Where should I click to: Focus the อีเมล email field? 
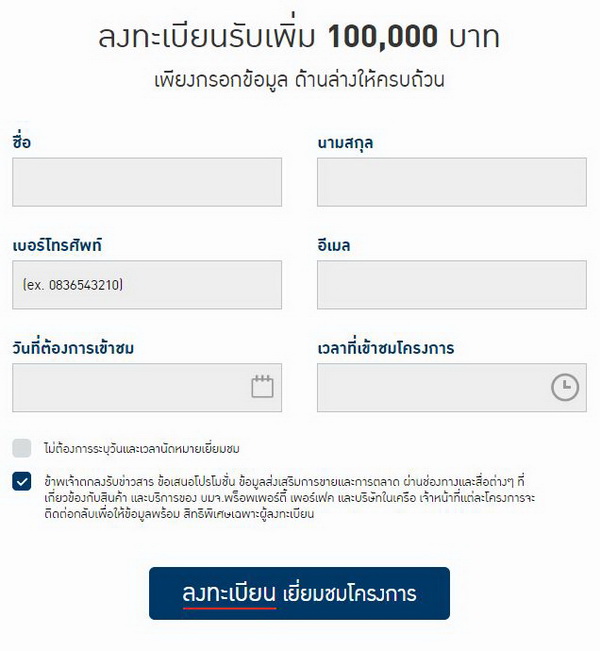coord(451,285)
